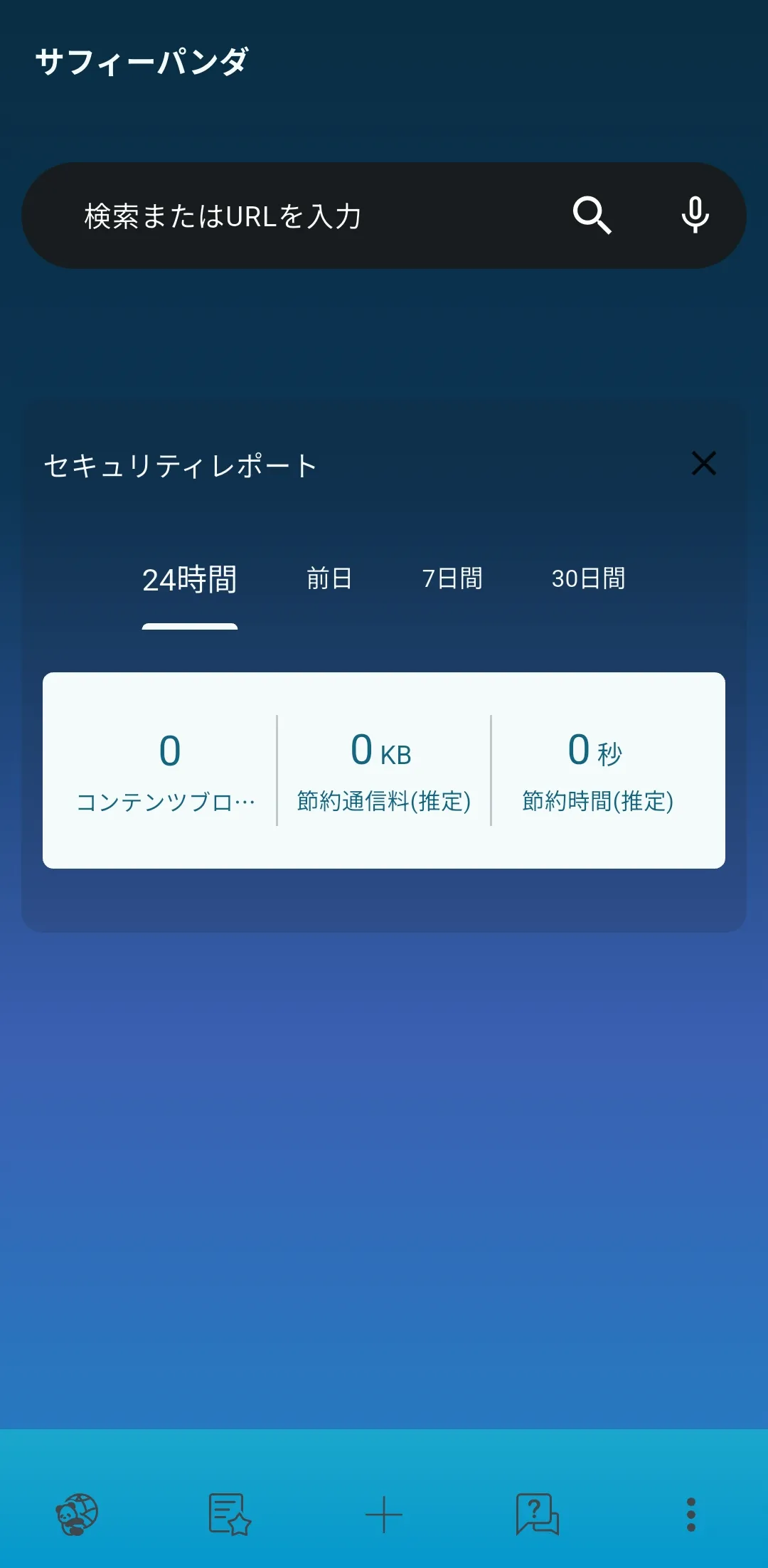The height and width of the screenshot is (1568, 768).
Task: Select the 24時間 tab
Action: click(190, 580)
